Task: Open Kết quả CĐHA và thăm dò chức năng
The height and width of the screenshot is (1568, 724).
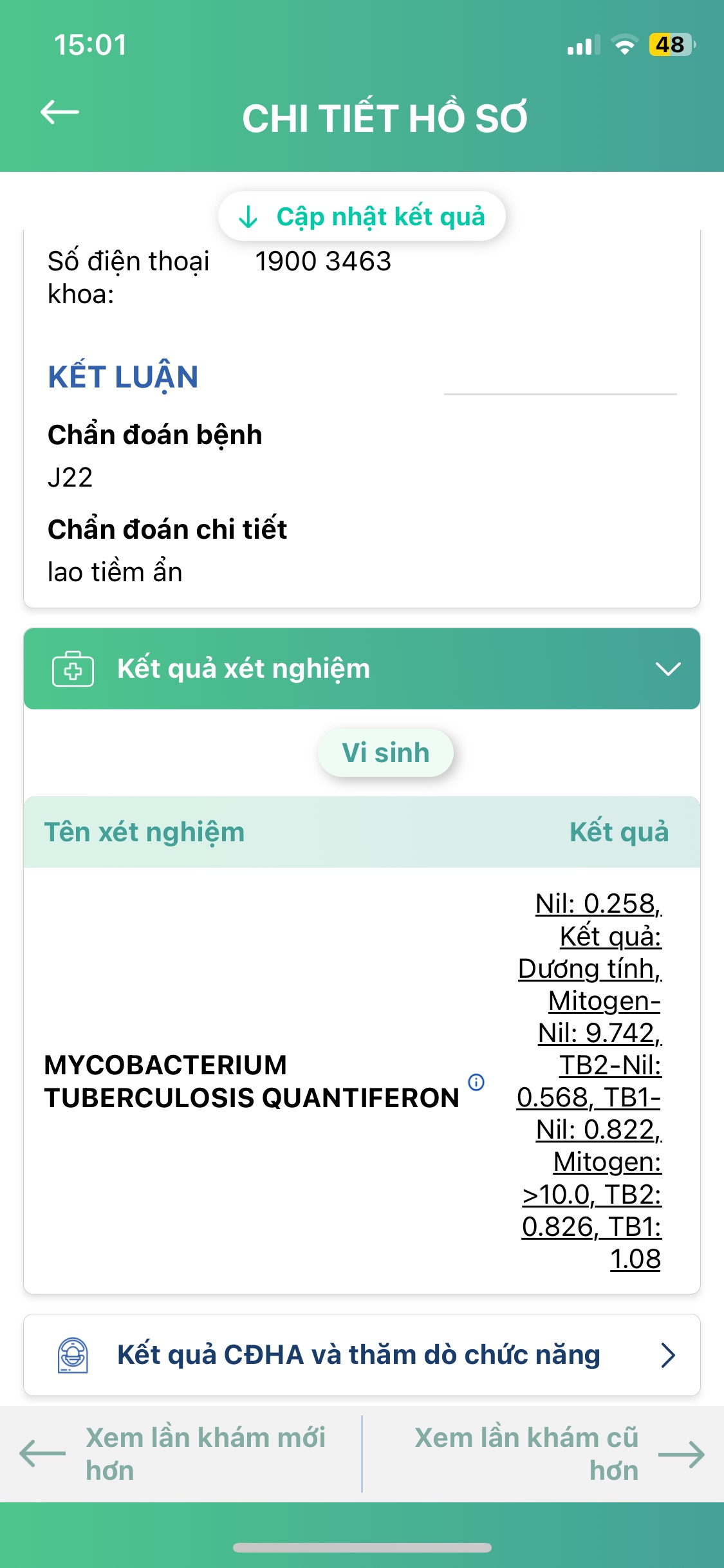Action: [362, 1355]
